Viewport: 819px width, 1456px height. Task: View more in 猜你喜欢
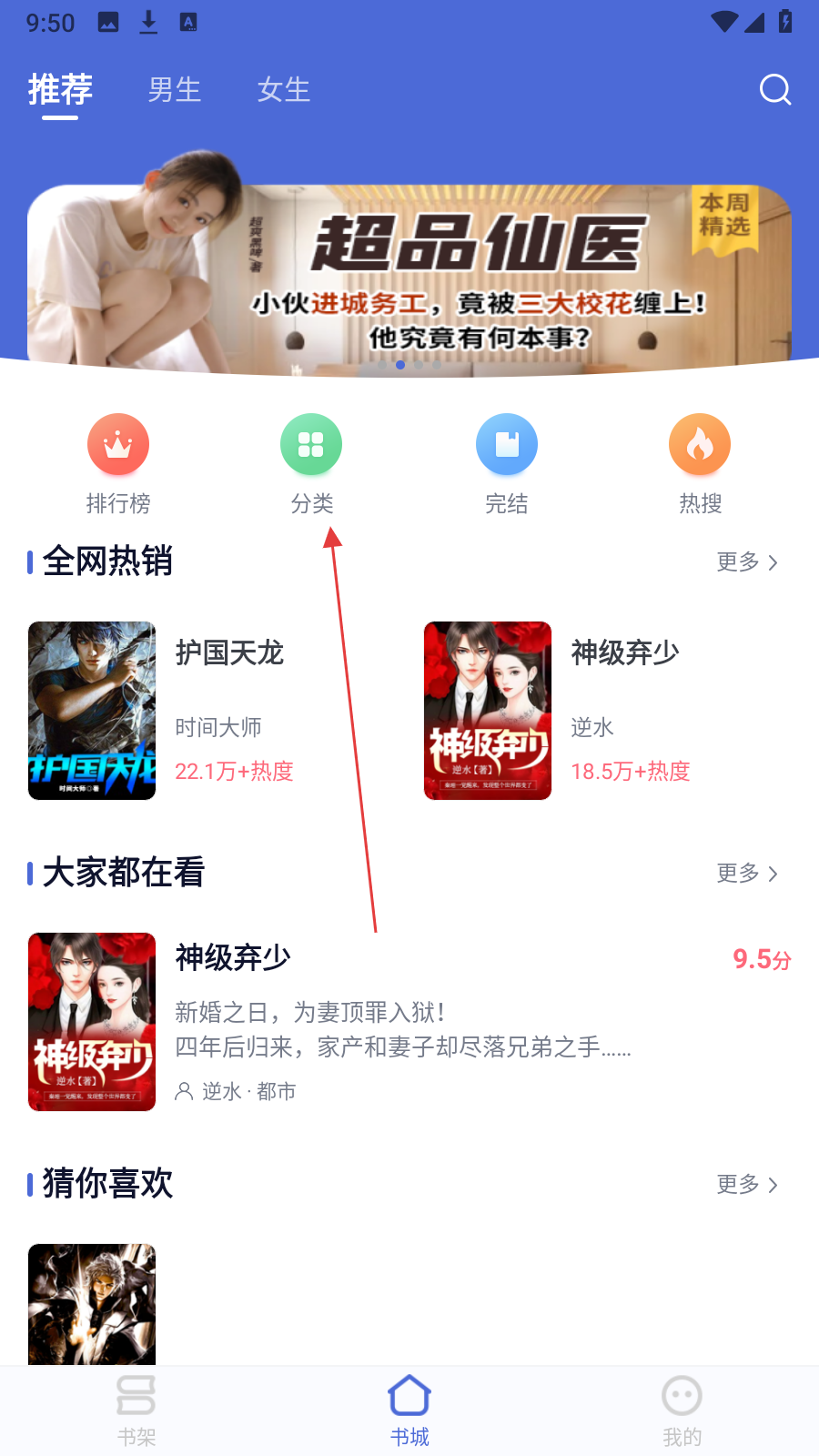[746, 1185]
